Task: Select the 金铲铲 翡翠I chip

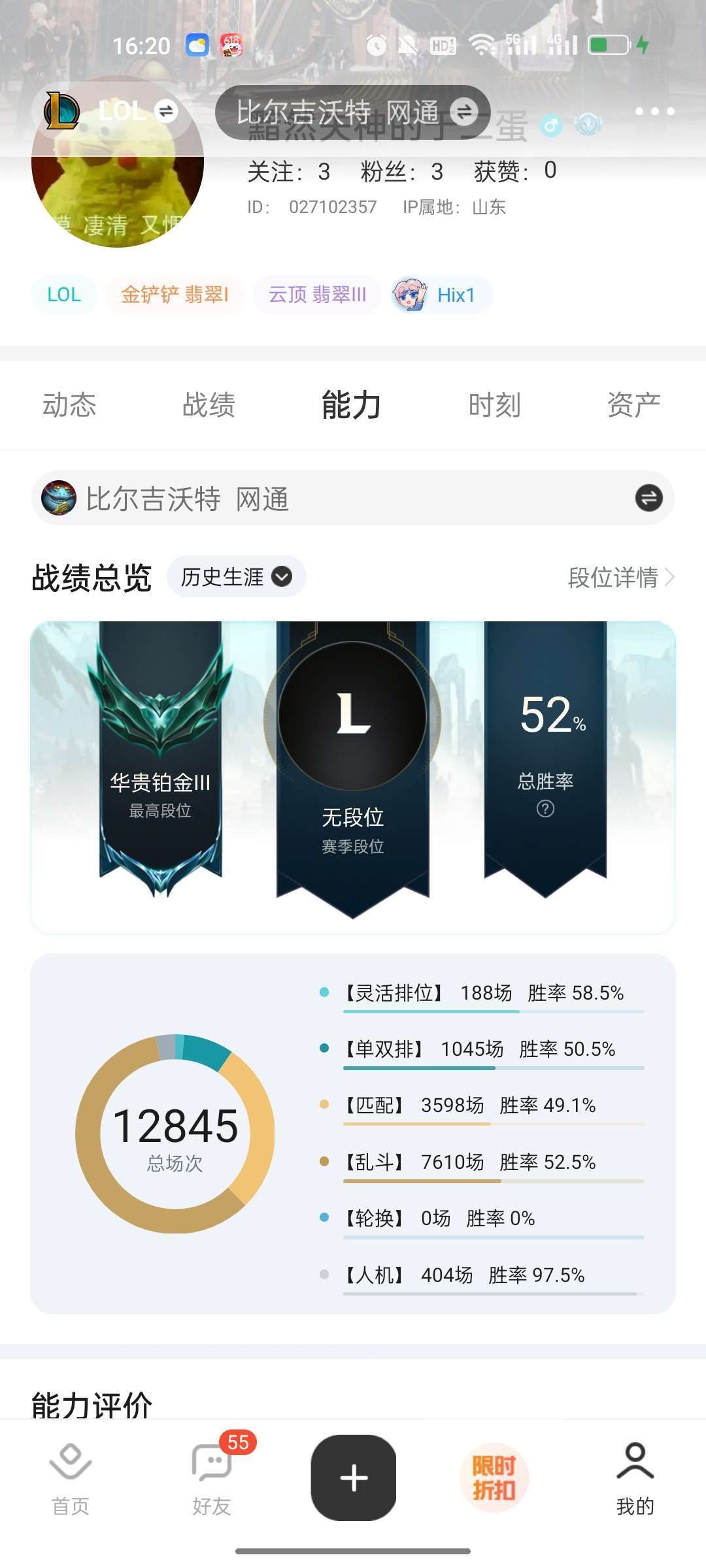Action: (x=175, y=295)
